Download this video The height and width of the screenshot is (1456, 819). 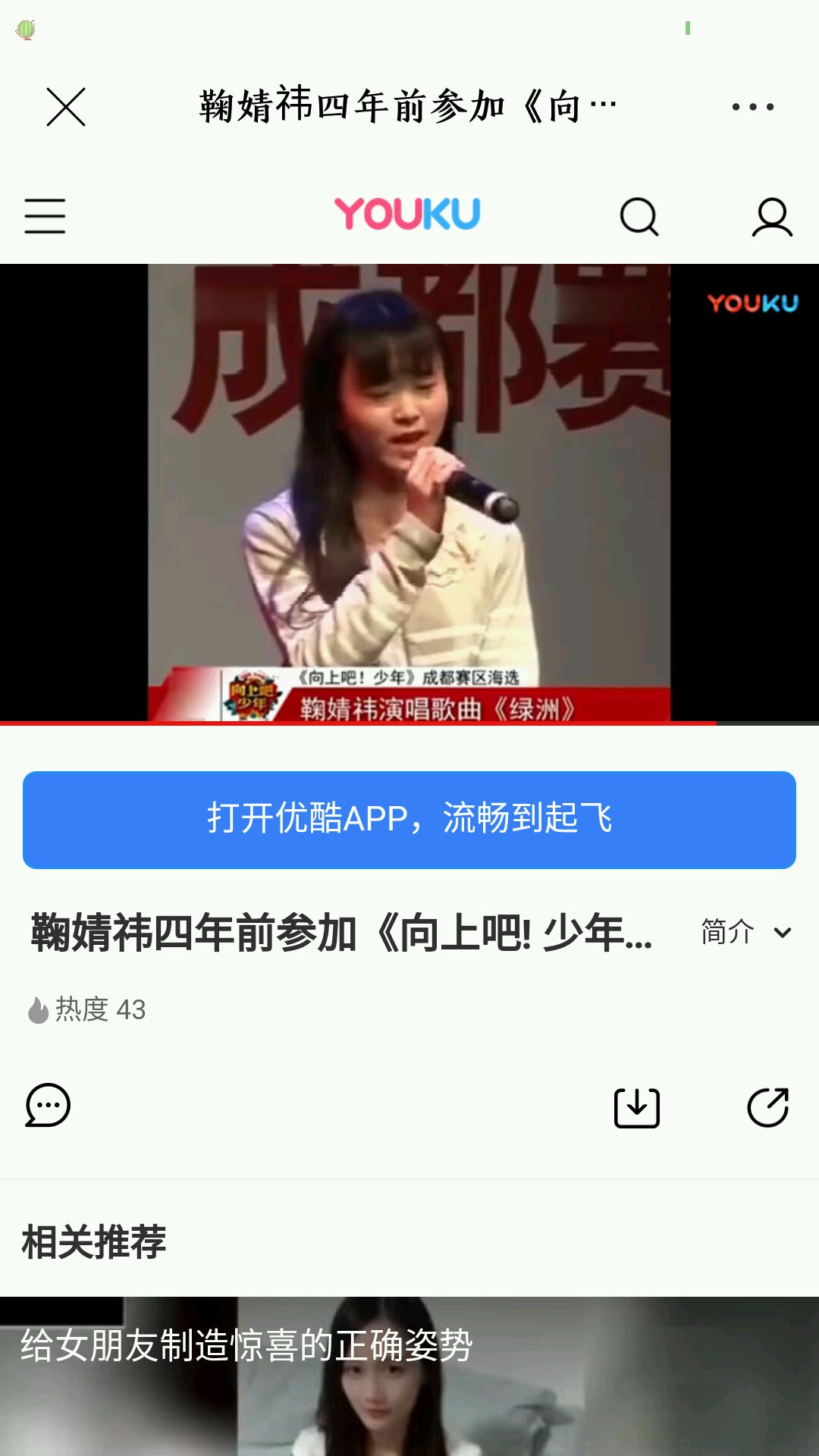click(636, 1107)
